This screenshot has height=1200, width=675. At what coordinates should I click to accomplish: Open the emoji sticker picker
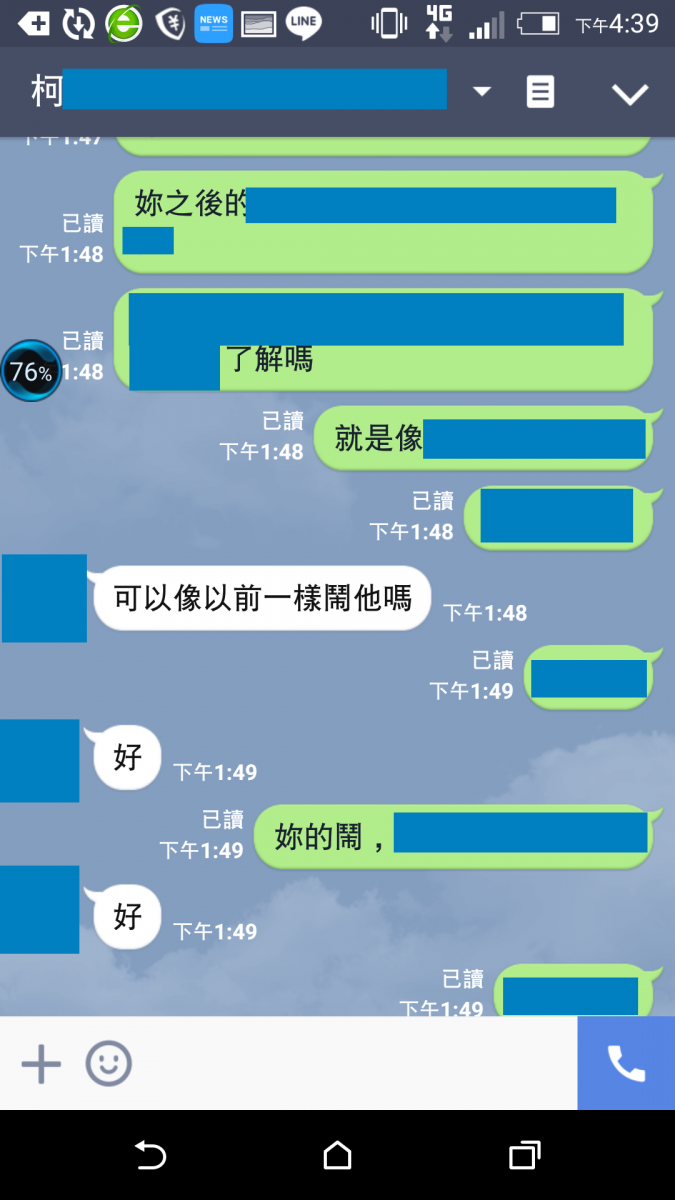tap(108, 1064)
